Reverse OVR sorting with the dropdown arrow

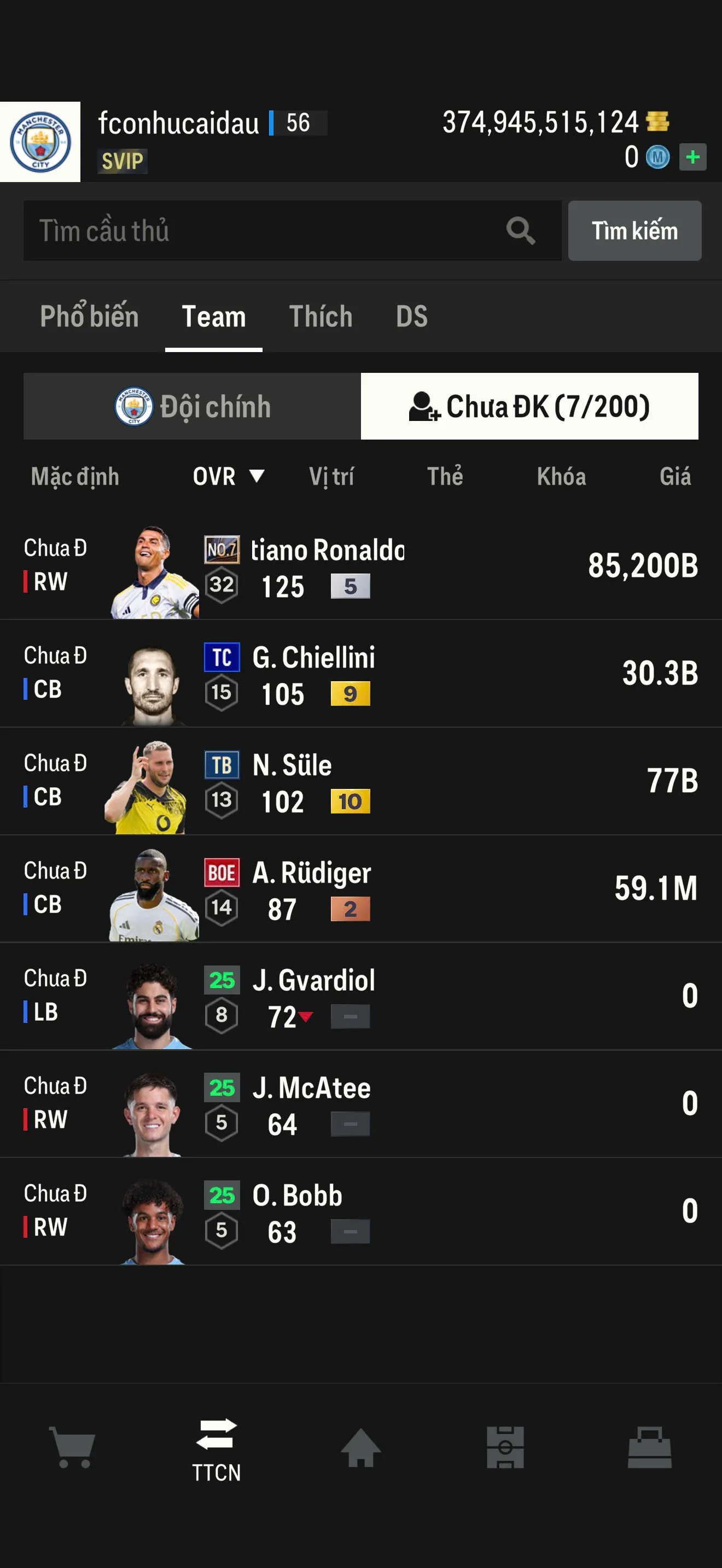258,477
